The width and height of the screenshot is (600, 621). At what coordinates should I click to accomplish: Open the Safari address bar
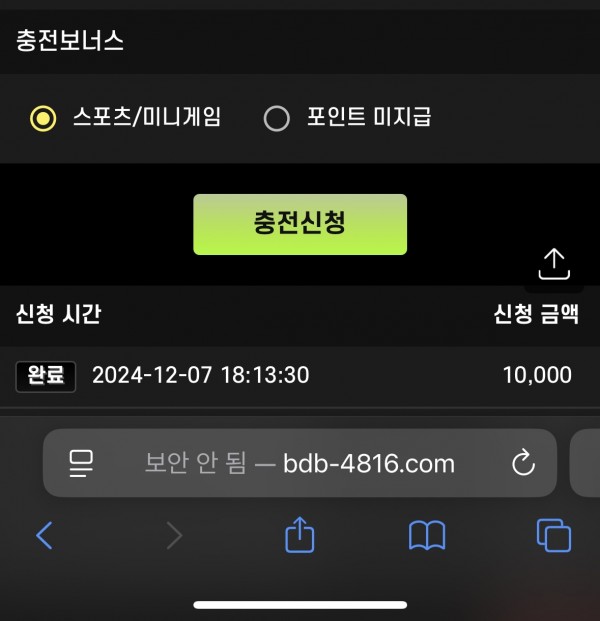tap(300, 463)
